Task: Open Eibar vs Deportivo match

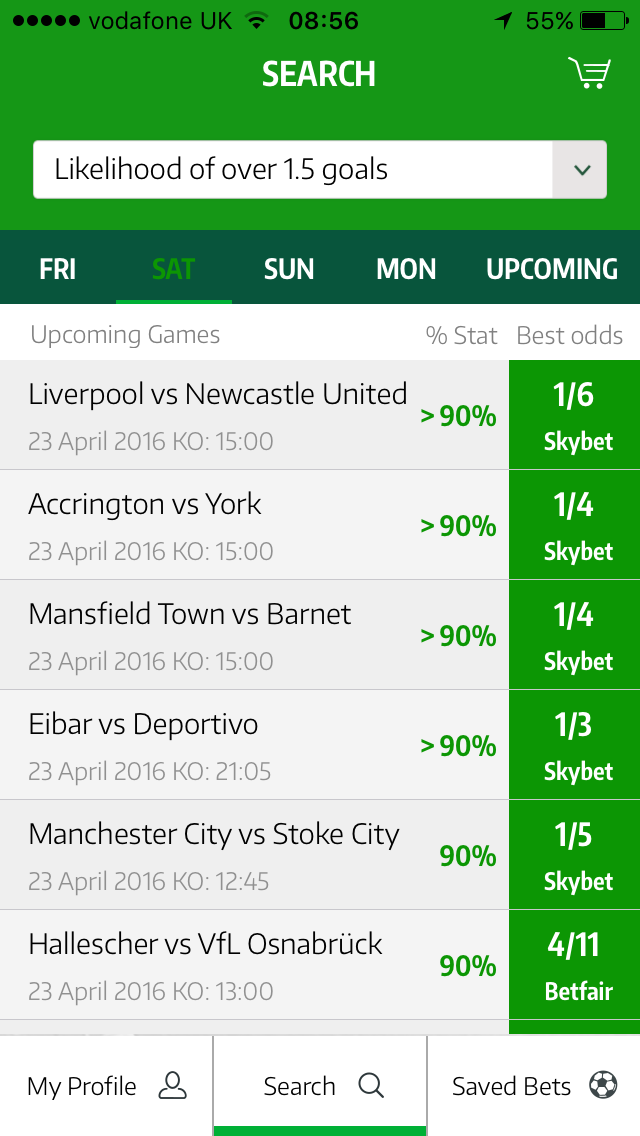Action: point(254,745)
